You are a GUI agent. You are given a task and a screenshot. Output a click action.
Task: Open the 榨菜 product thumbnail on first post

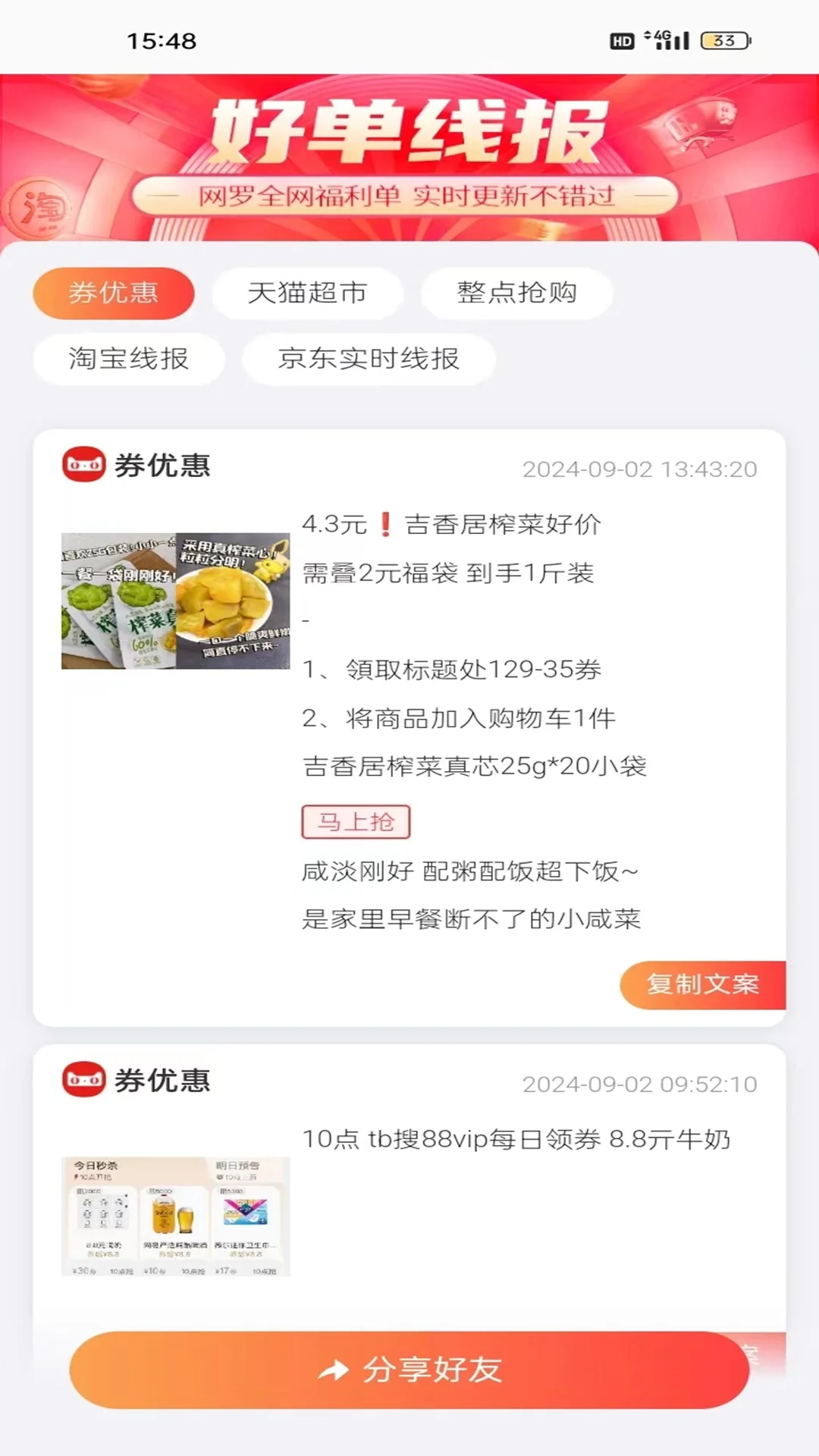[176, 601]
